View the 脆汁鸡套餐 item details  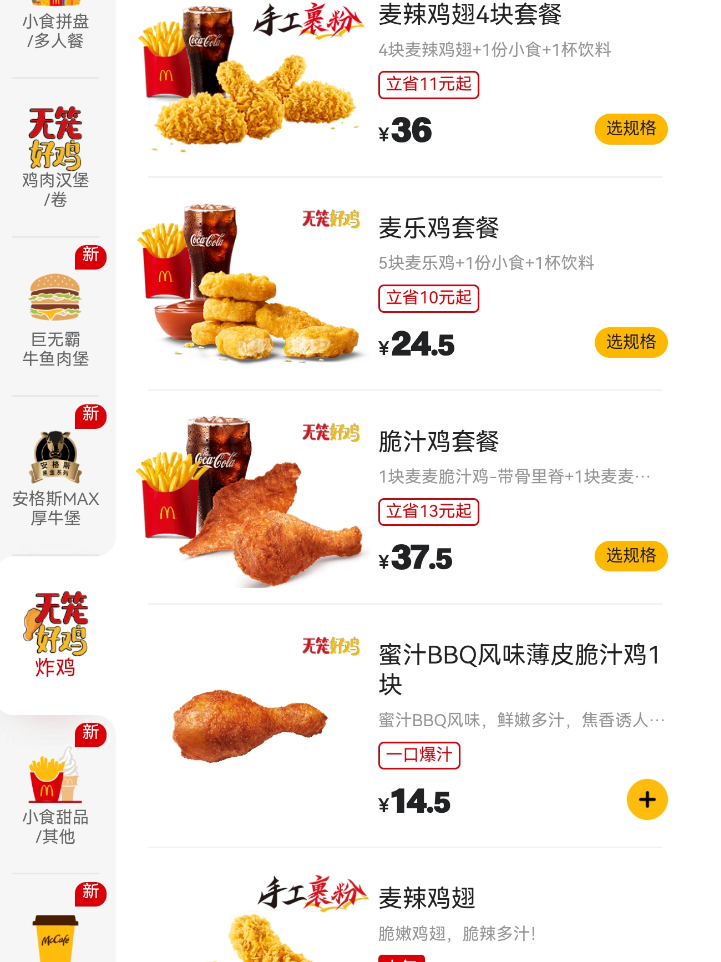coord(438,441)
